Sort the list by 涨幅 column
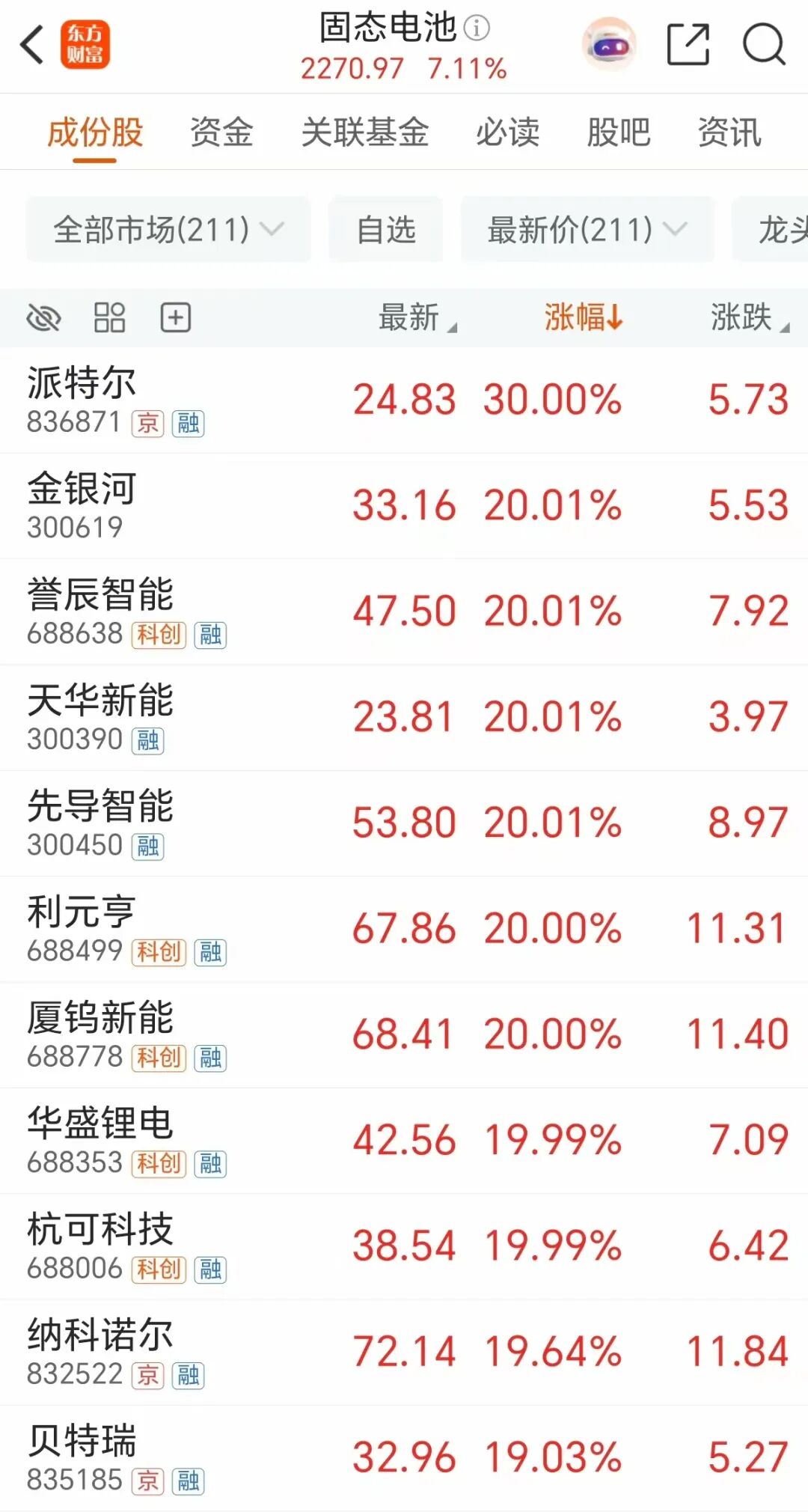808x1512 pixels. tap(584, 317)
